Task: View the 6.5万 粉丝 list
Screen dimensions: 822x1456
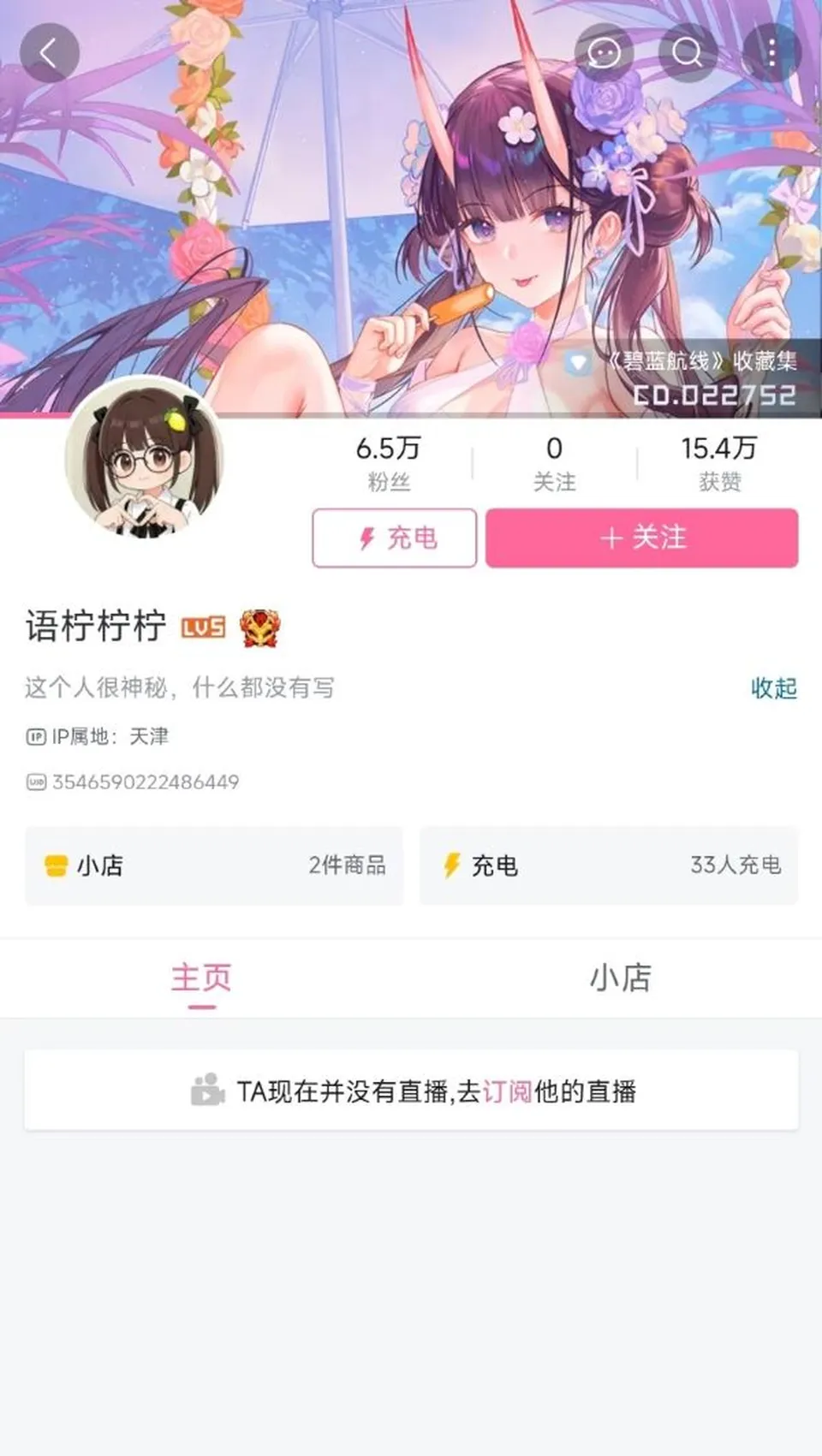Action: pyautogui.click(x=389, y=463)
